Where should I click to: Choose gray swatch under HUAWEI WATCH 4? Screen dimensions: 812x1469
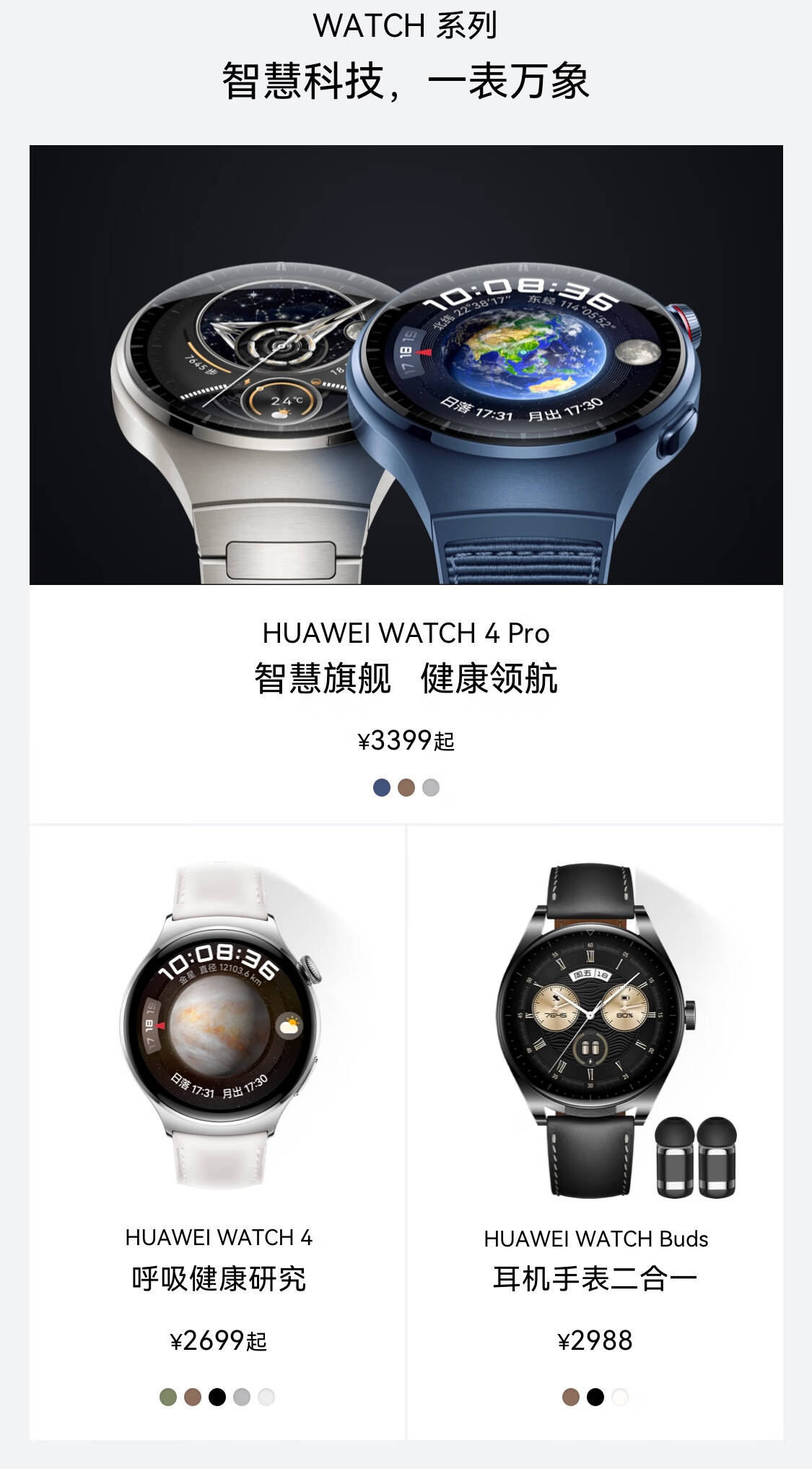(x=242, y=1397)
